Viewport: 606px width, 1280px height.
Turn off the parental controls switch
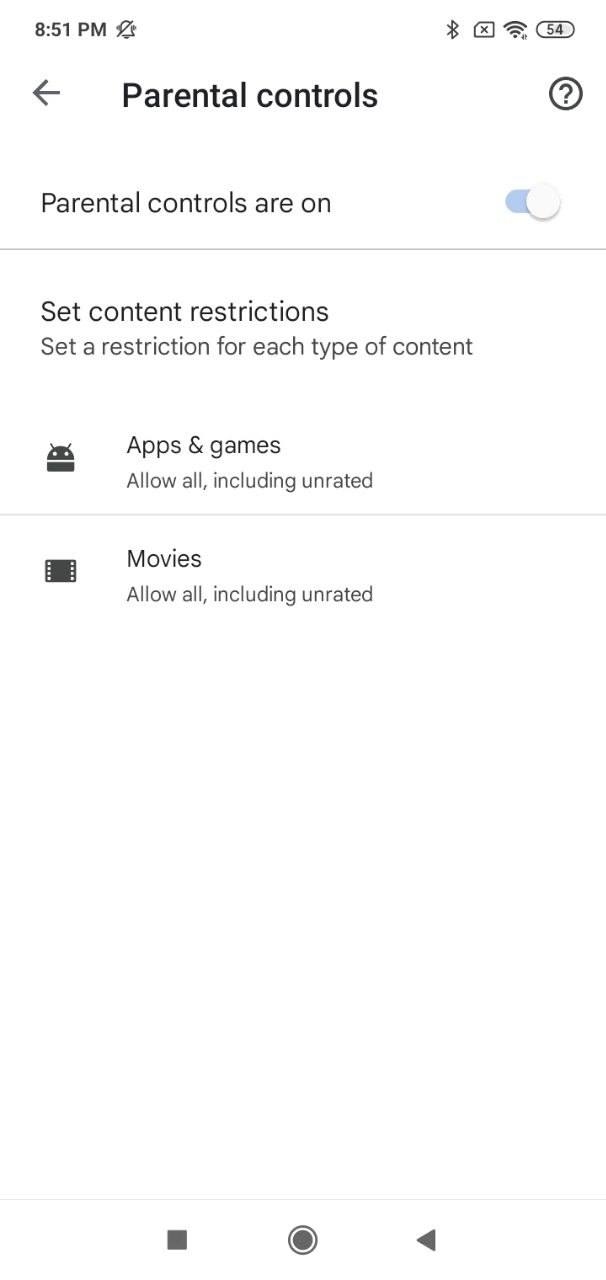(x=533, y=203)
